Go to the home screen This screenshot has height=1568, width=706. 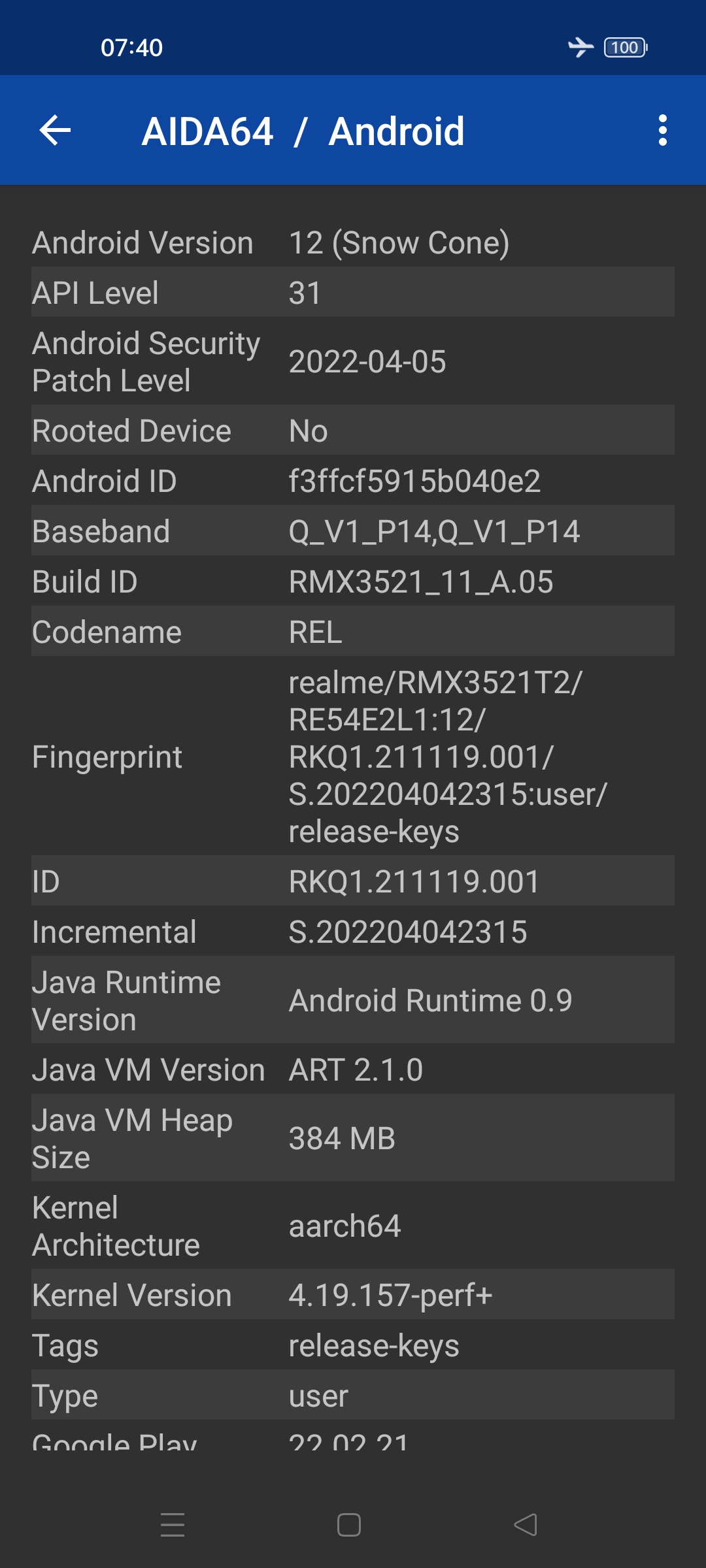(349, 1525)
